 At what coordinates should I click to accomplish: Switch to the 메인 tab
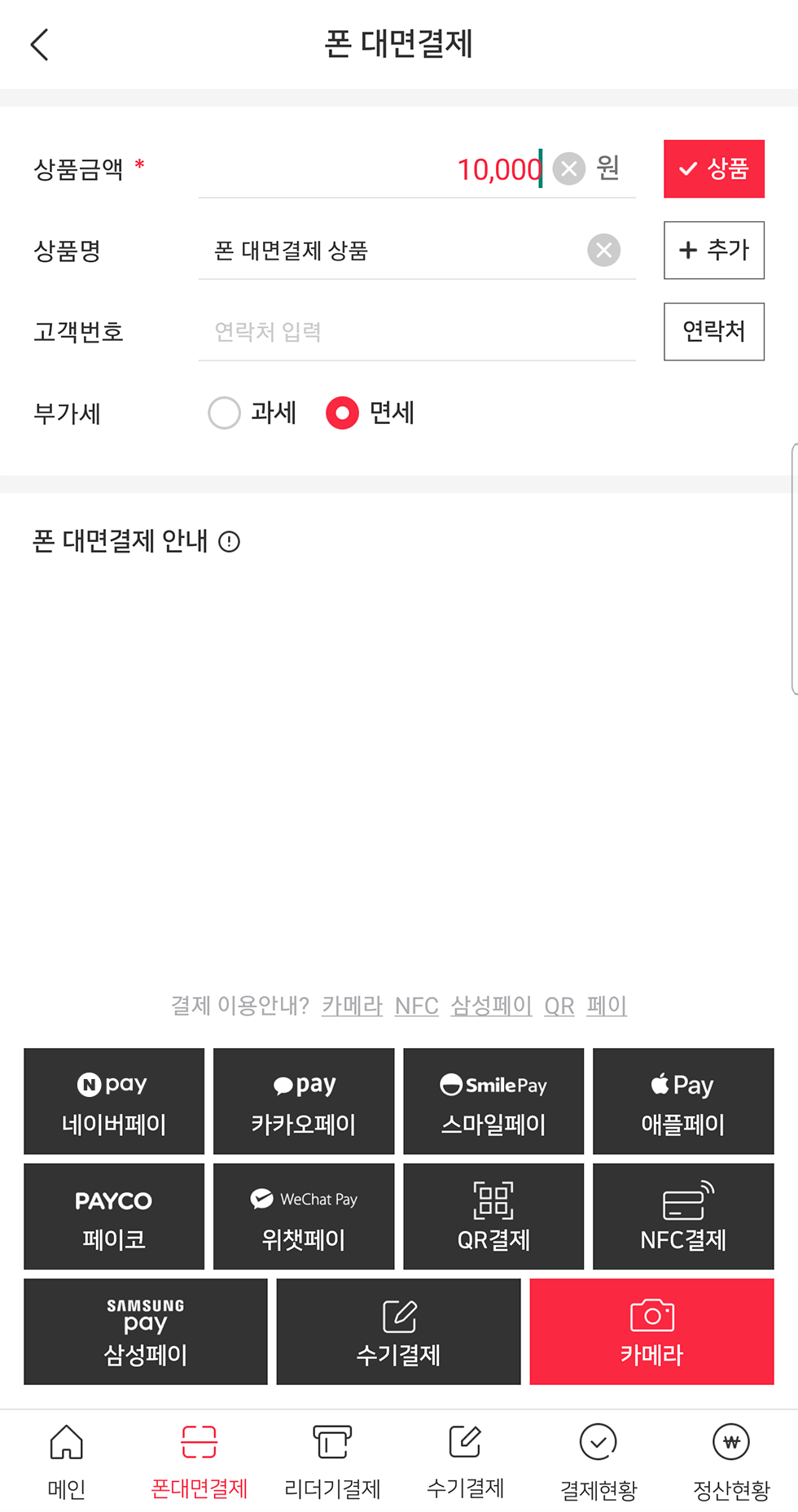66,1461
